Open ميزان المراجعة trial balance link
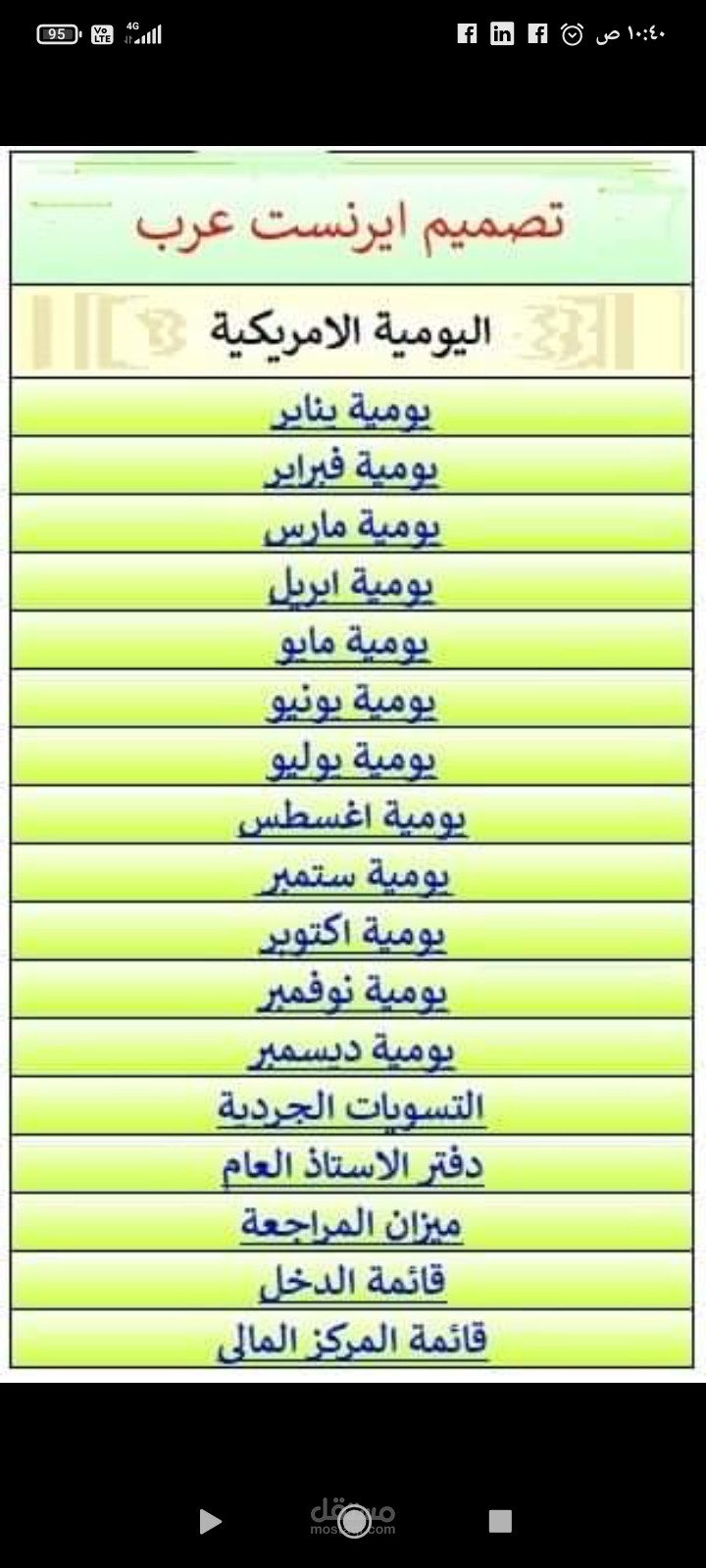 point(353,1222)
